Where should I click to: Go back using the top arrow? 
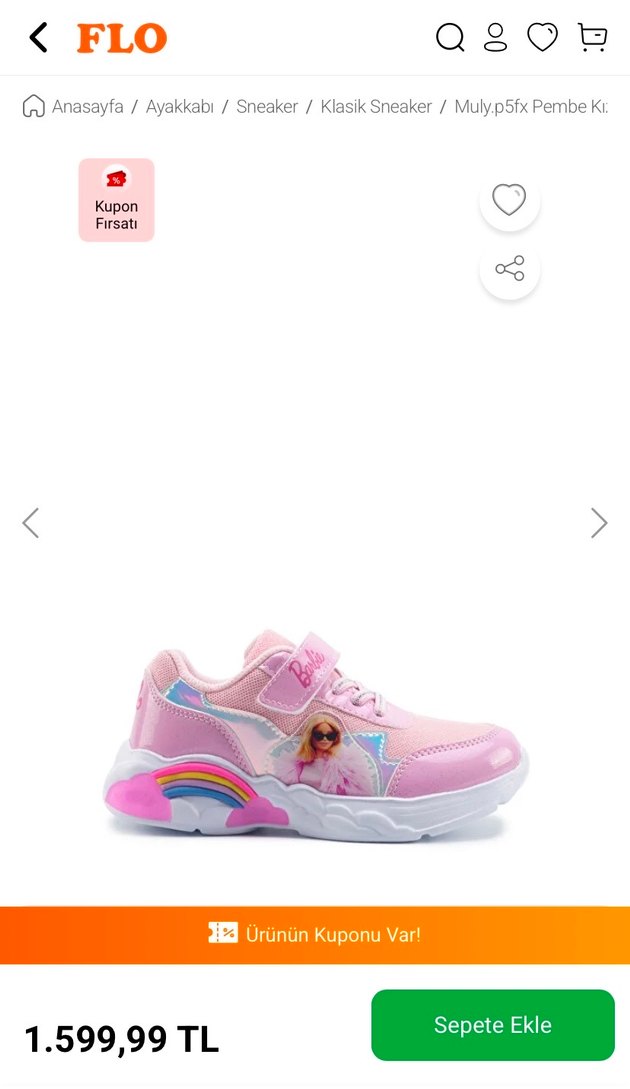click(x=38, y=38)
